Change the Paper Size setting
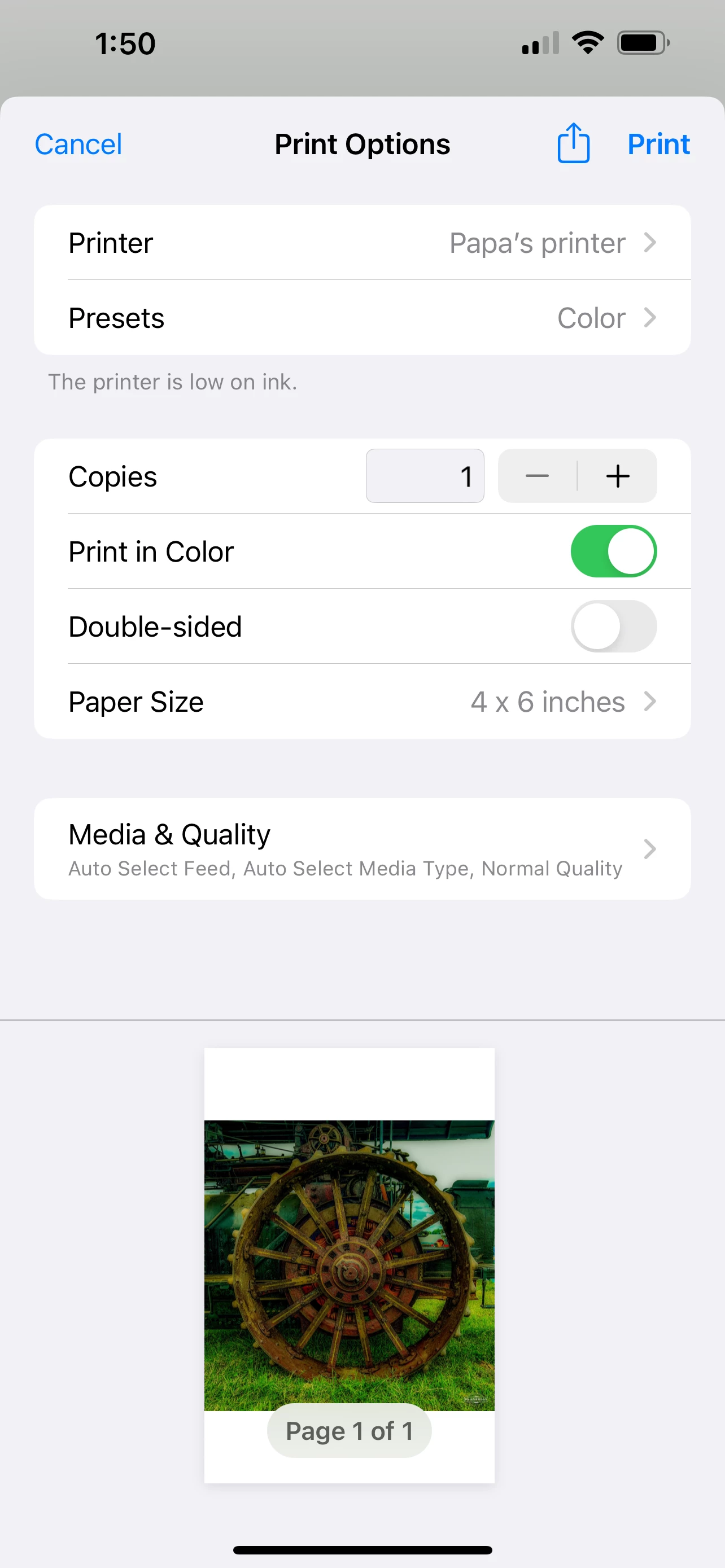The width and height of the screenshot is (725, 1568). point(362,702)
